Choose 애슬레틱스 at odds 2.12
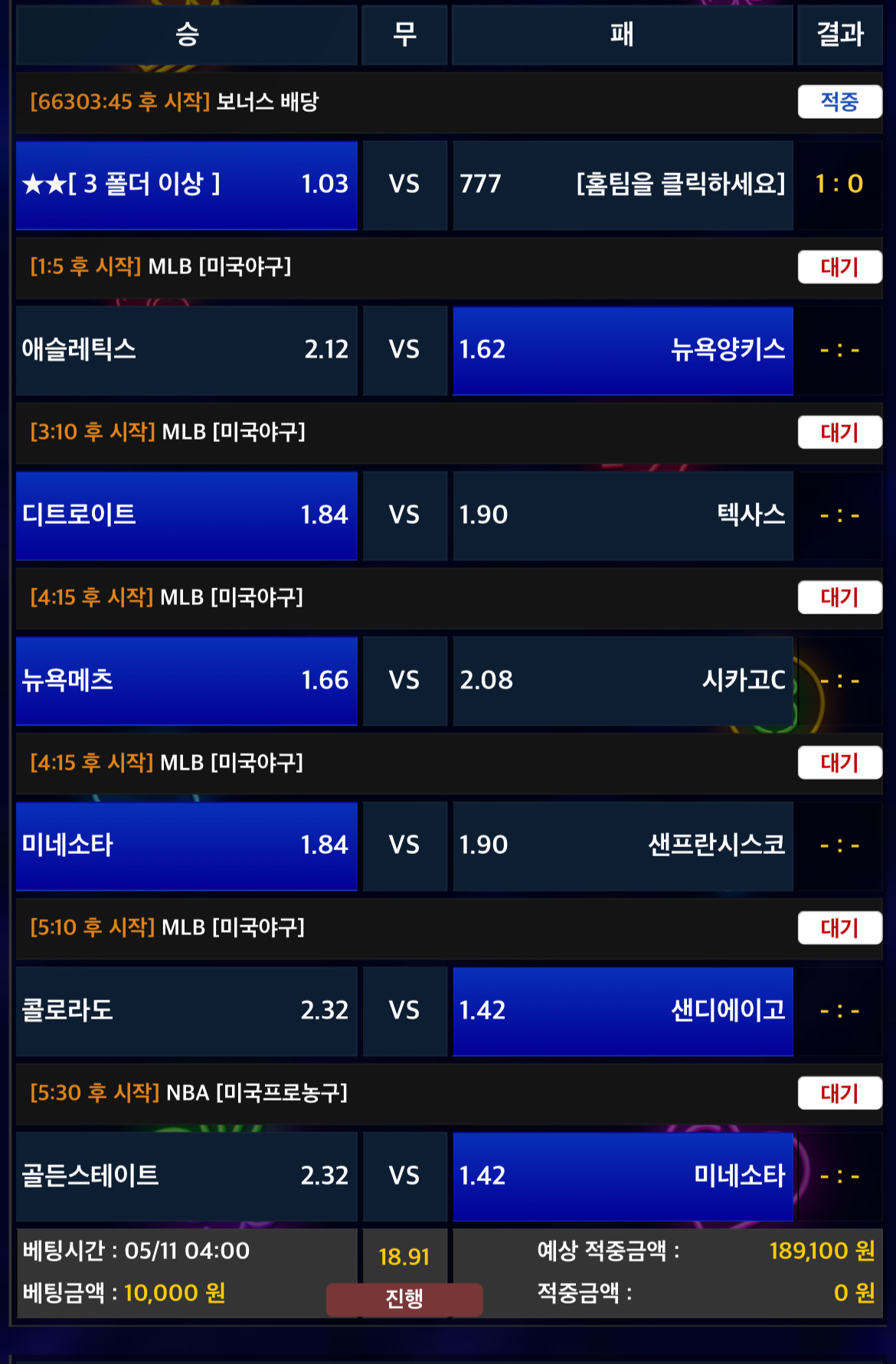This screenshot has width=896, height=1364. (186, 350)
